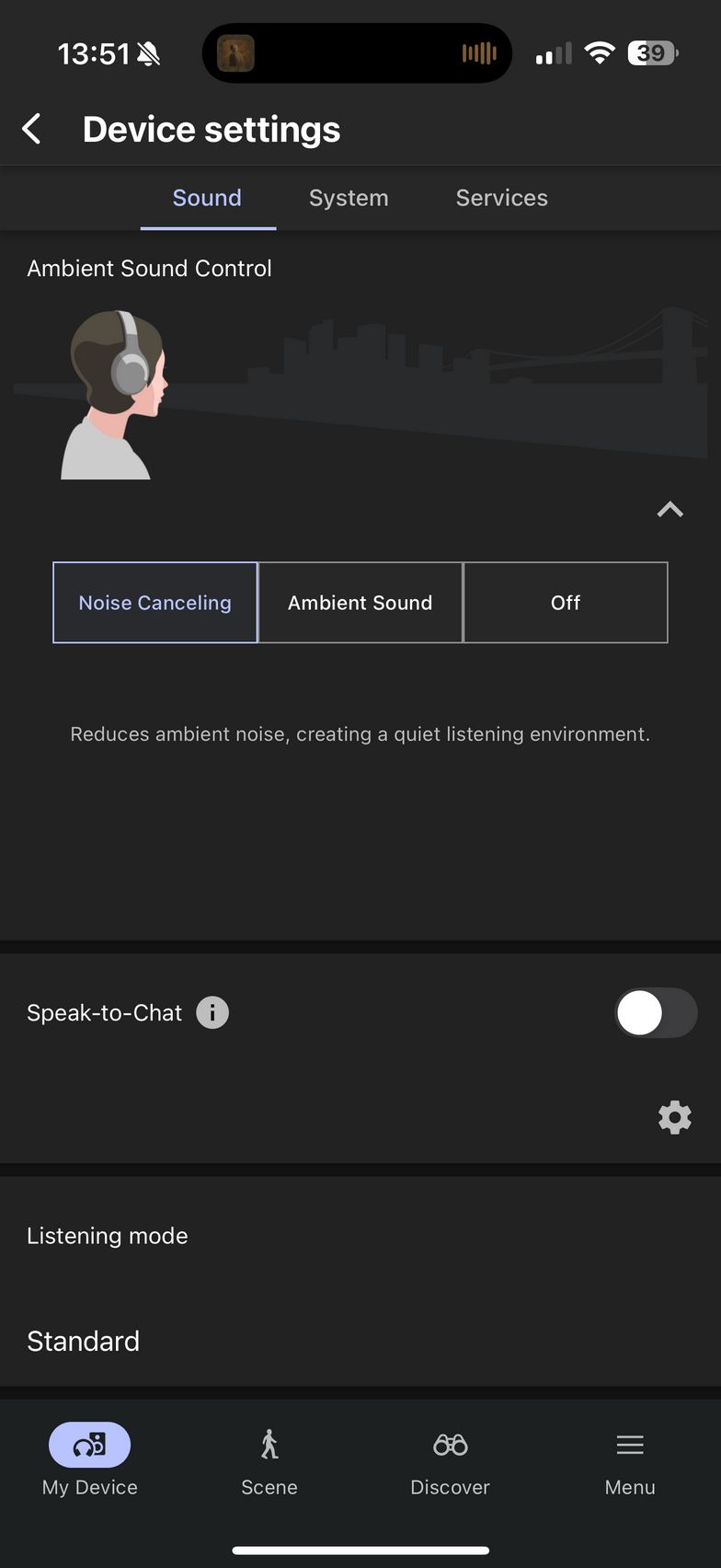Switch to the Services tab
This screenshot has width=721, height=1568.
click(x=502, y=198)
